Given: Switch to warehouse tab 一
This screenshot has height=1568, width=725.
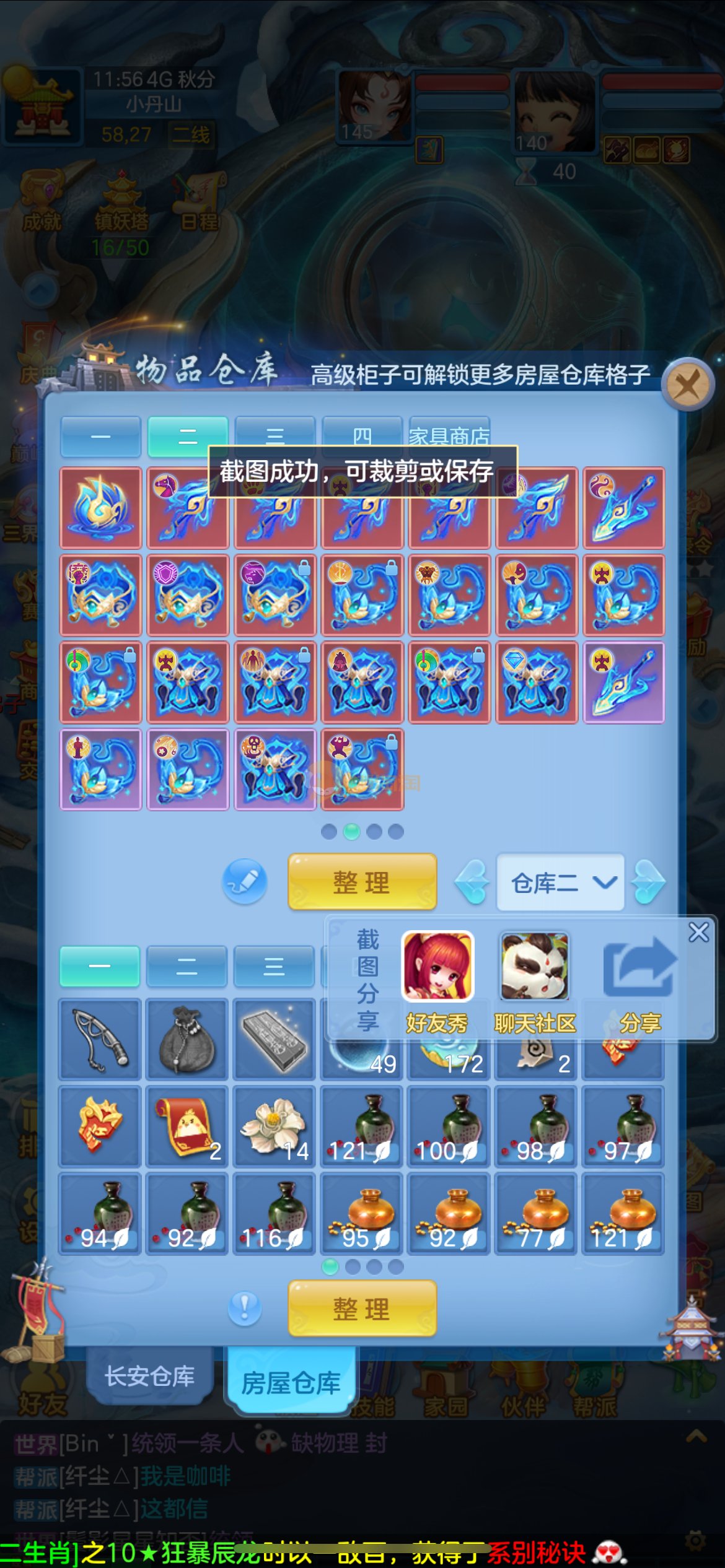Looking at the screenshot, I should pyautogui.click(x=100, y=437).
